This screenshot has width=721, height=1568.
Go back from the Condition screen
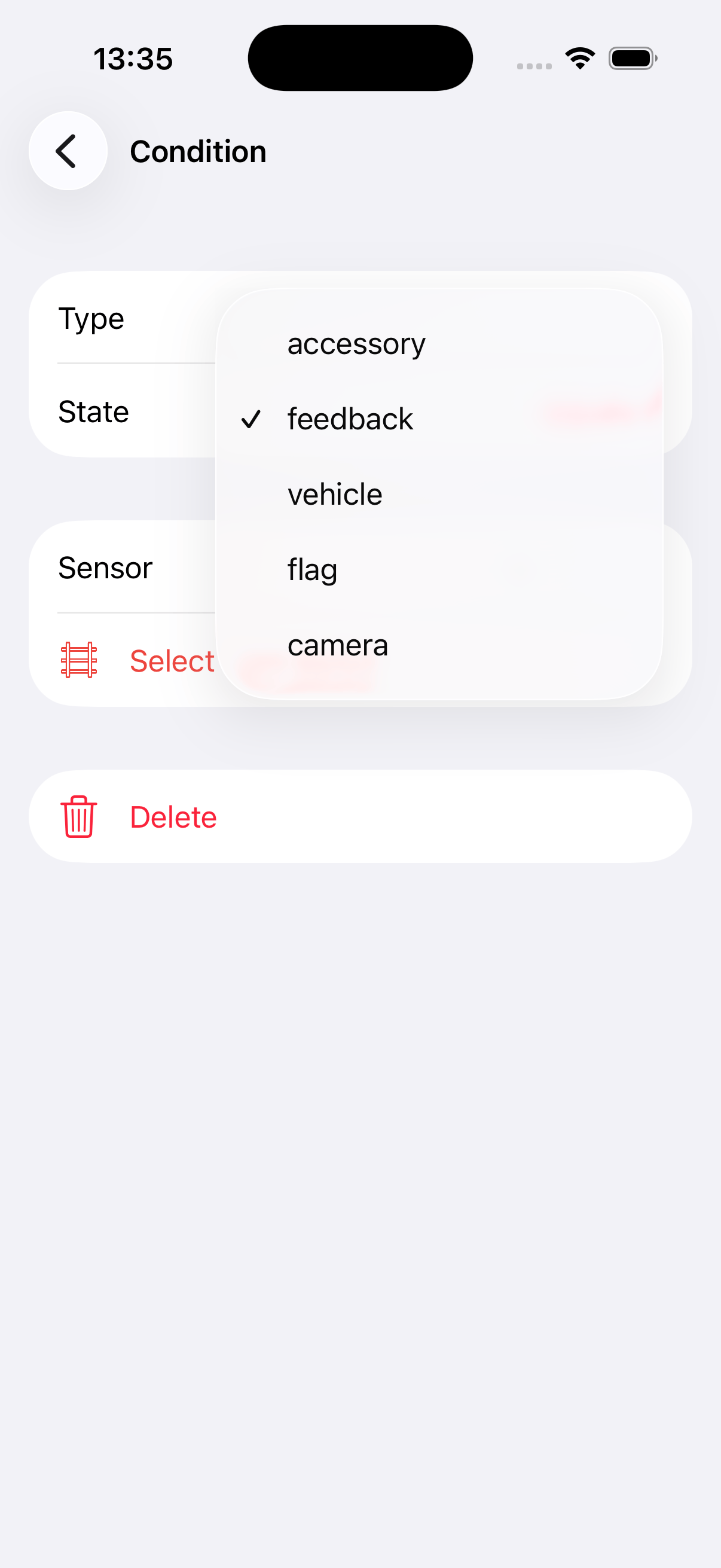(68, 151)
